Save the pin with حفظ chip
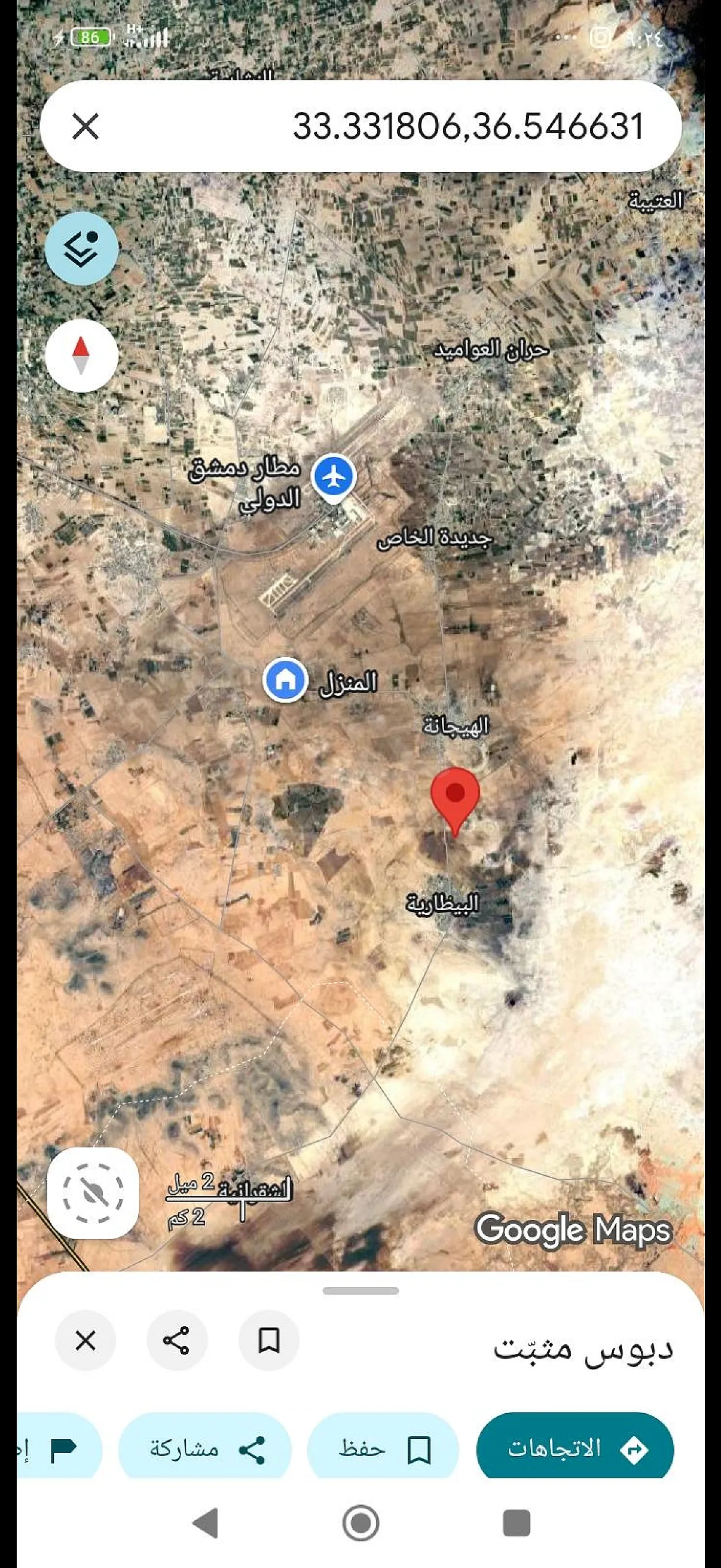This screenshot has height=1568, width=721. coord(383,1448)
